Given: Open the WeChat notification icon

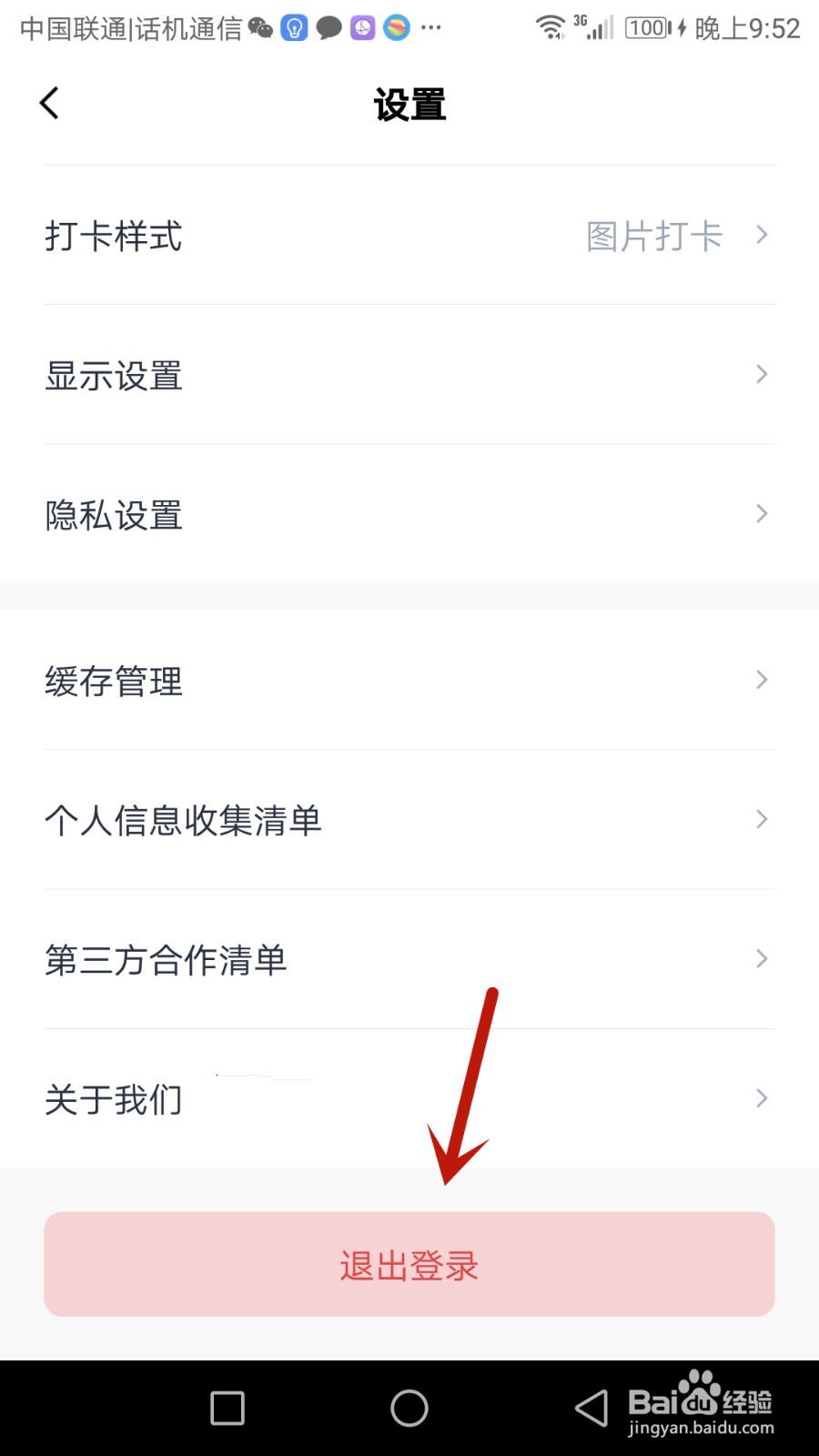Looking at the screenshot, I should click(x=259, y=27).
